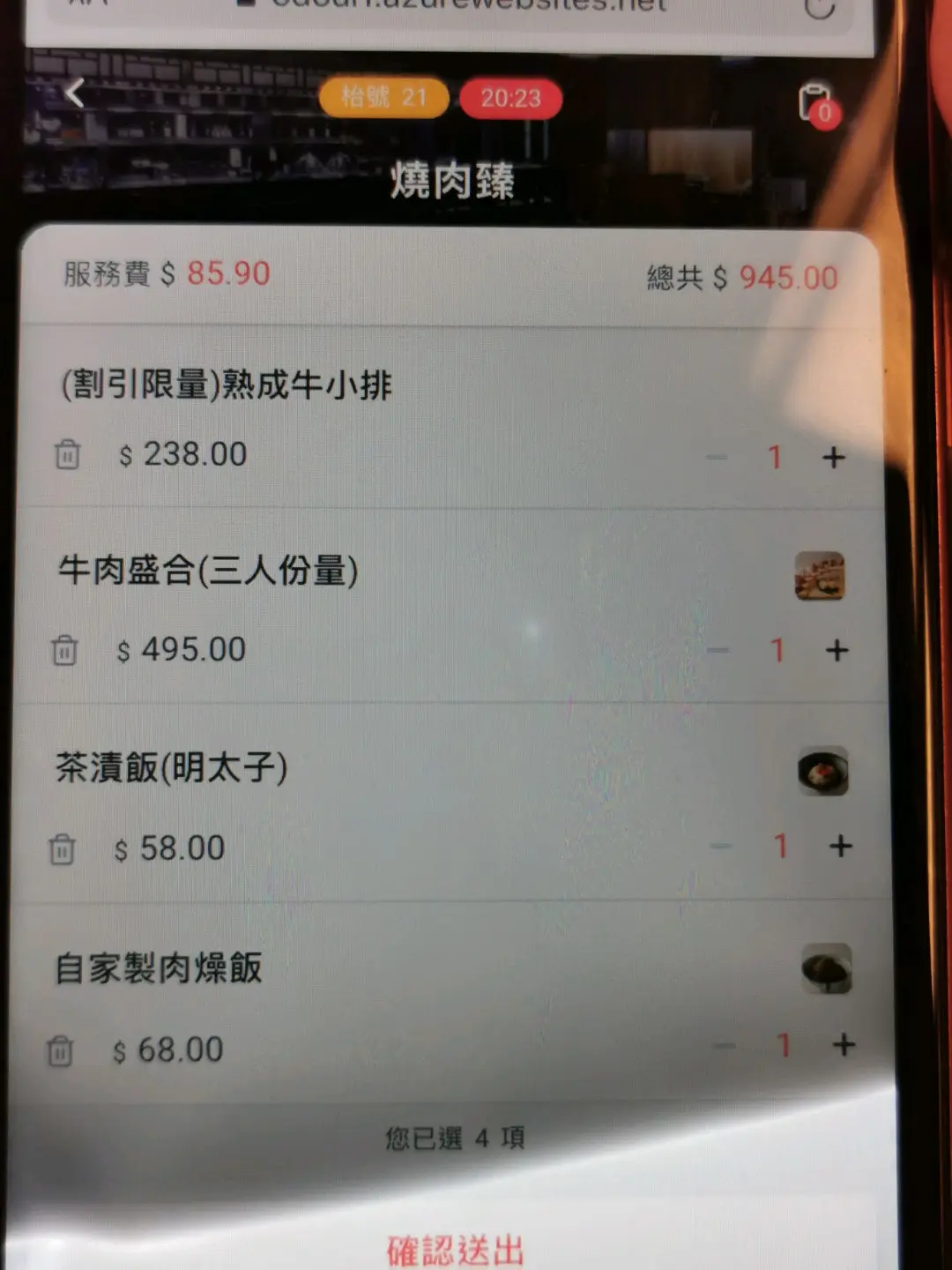View the 牛肉盛合 item photo
952x1270 pixels.
point(819,576)
